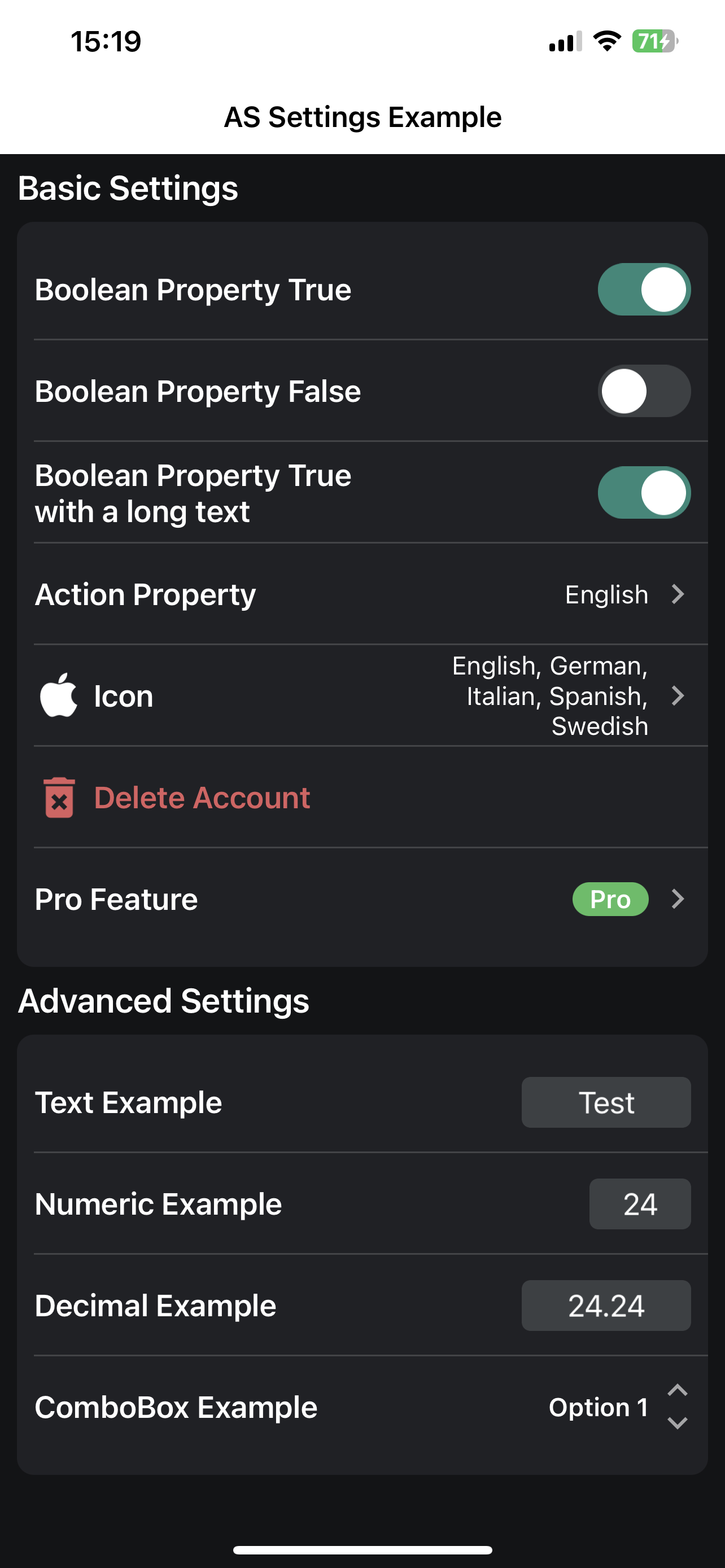Viewport: 725px width, 1568px height.
Task: Tap Delete Account
Action: 202,798
